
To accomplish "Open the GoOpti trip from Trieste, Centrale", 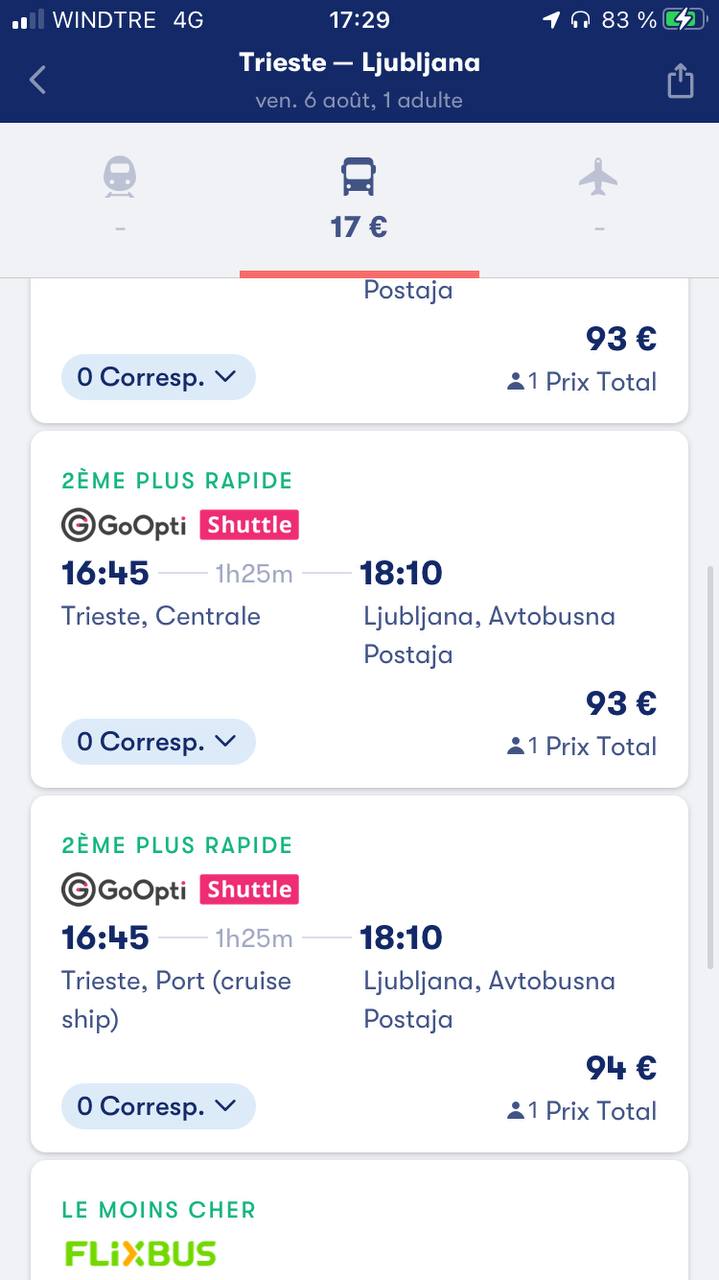I will [x=359, y=609].
